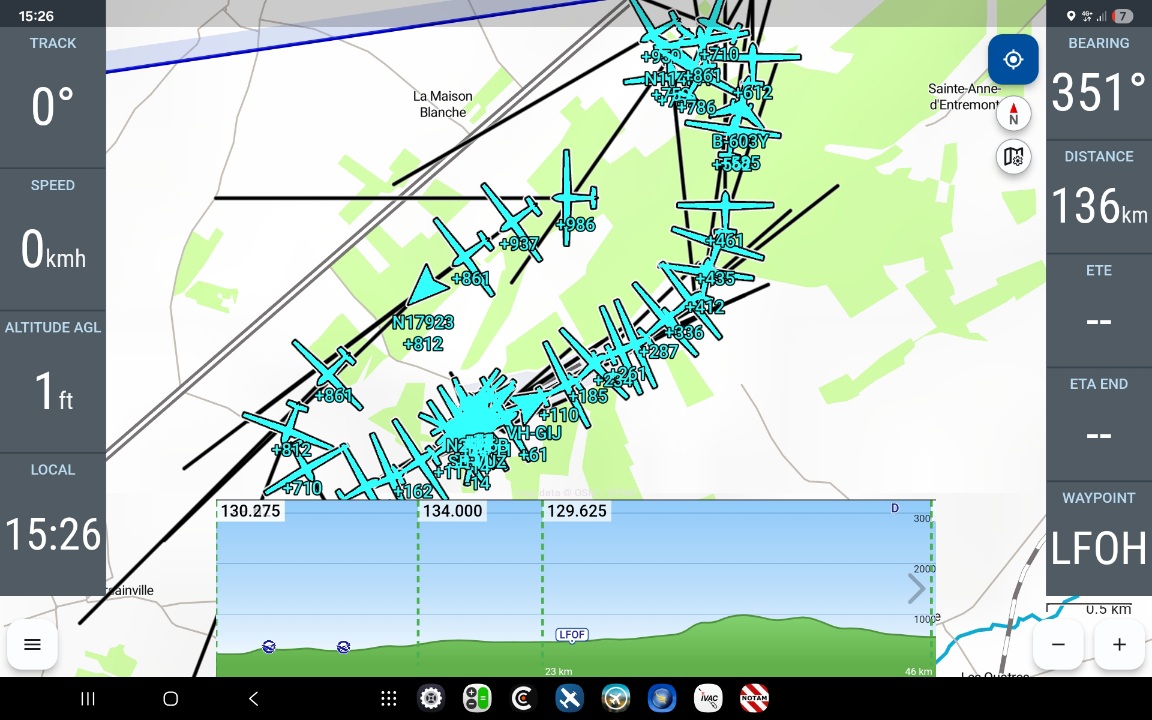
Task: Center the map on my location
Action: click(1013, 60)
